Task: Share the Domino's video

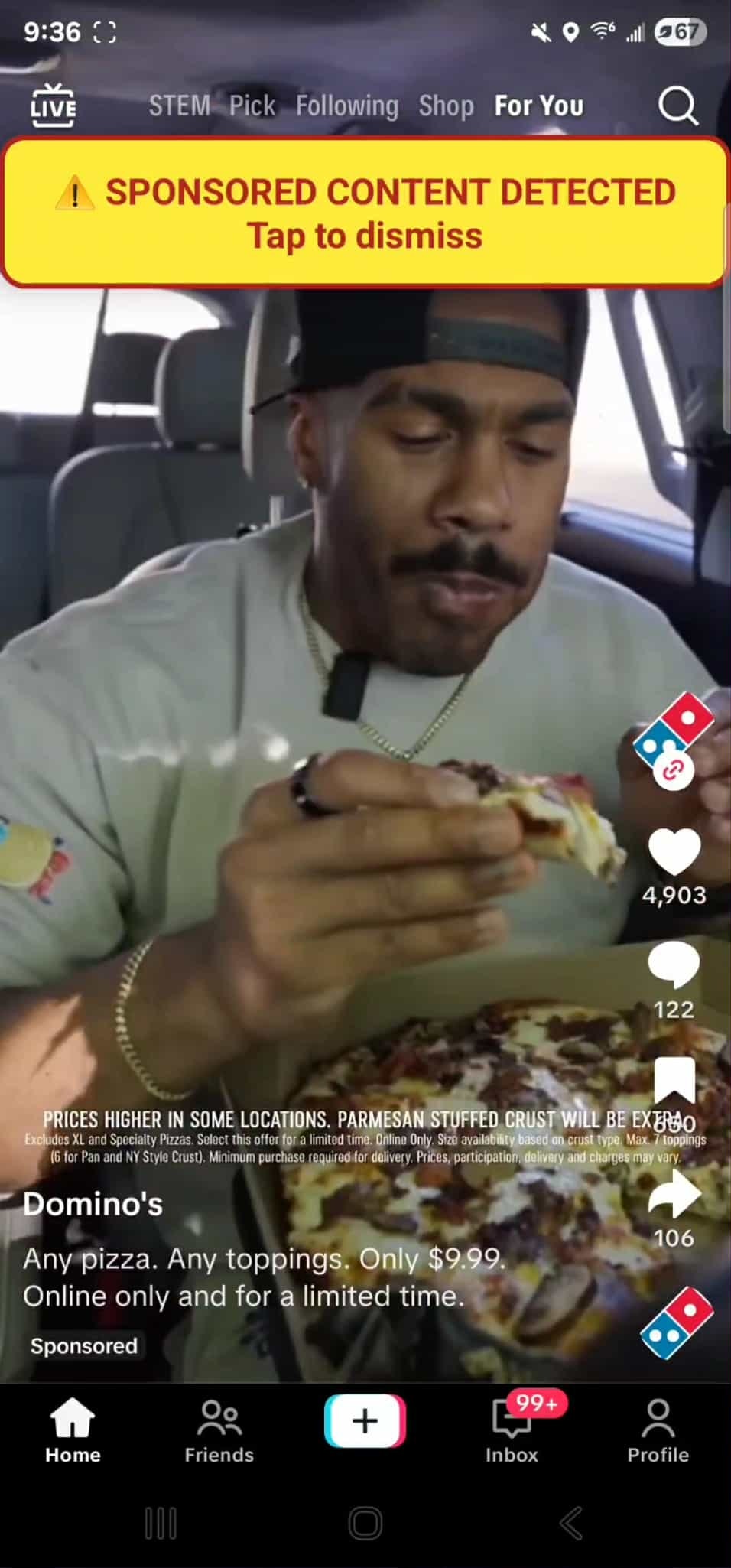Action: [674, 1194]
